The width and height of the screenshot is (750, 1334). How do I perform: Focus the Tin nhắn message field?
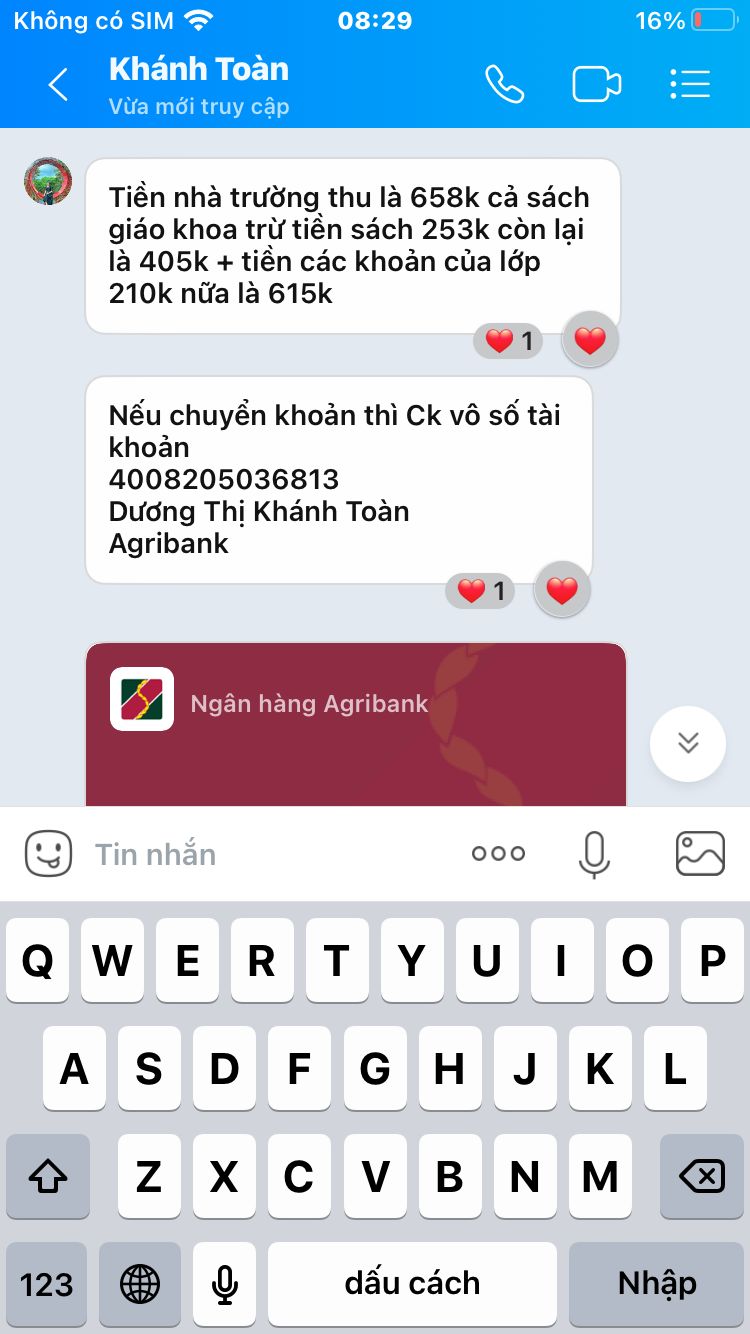tap(270, 854)
